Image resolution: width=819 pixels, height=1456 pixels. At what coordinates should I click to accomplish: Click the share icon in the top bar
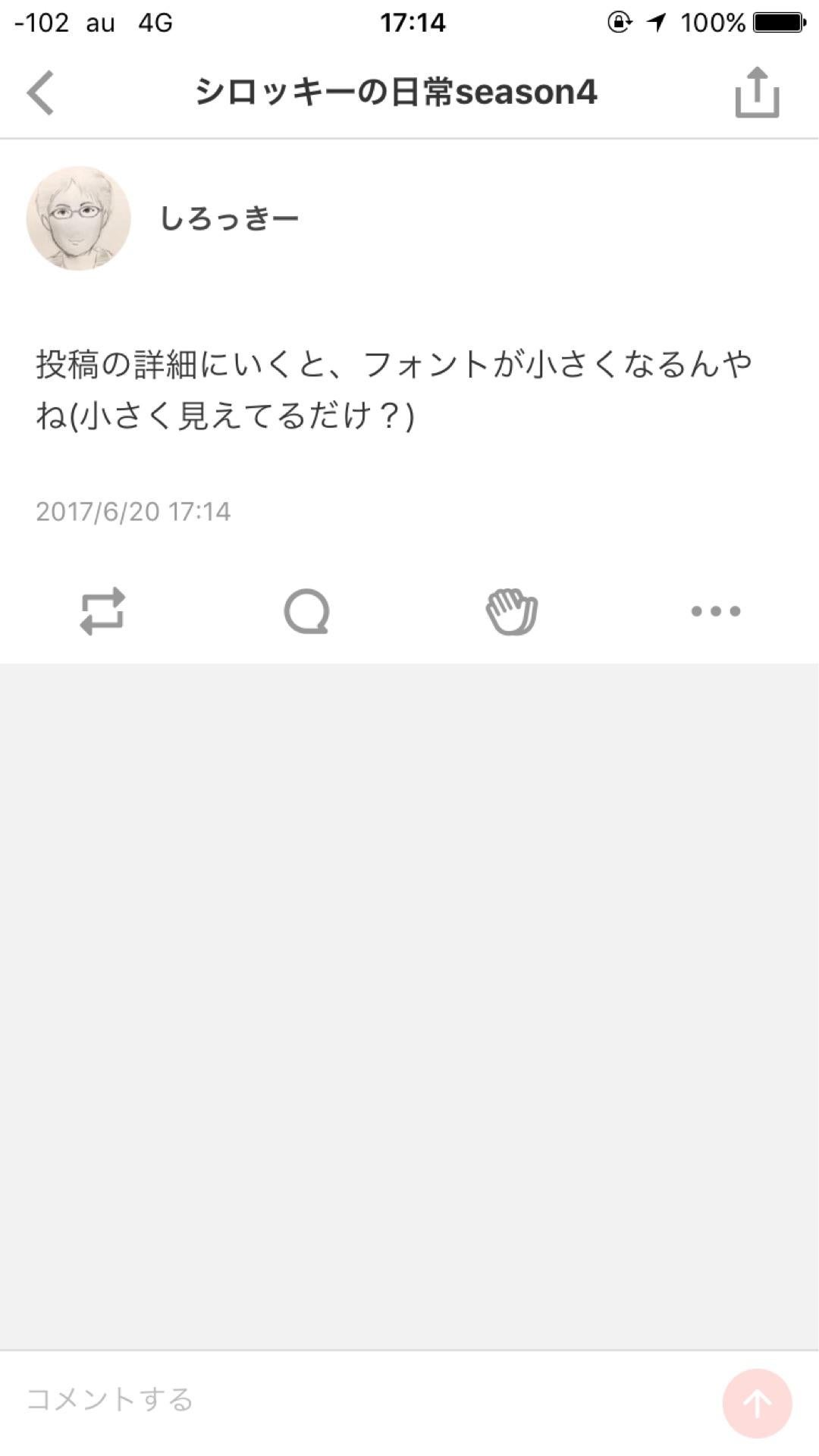(x=755, y=93)
